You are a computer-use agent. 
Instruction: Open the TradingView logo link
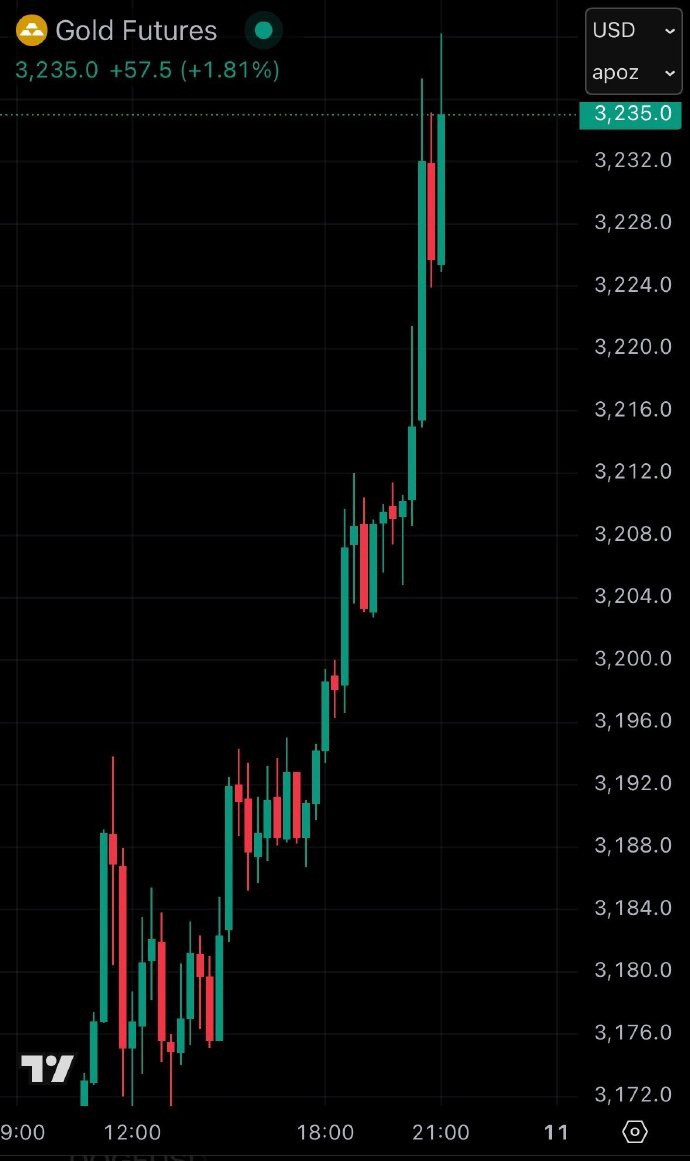tap(47, 1068)
